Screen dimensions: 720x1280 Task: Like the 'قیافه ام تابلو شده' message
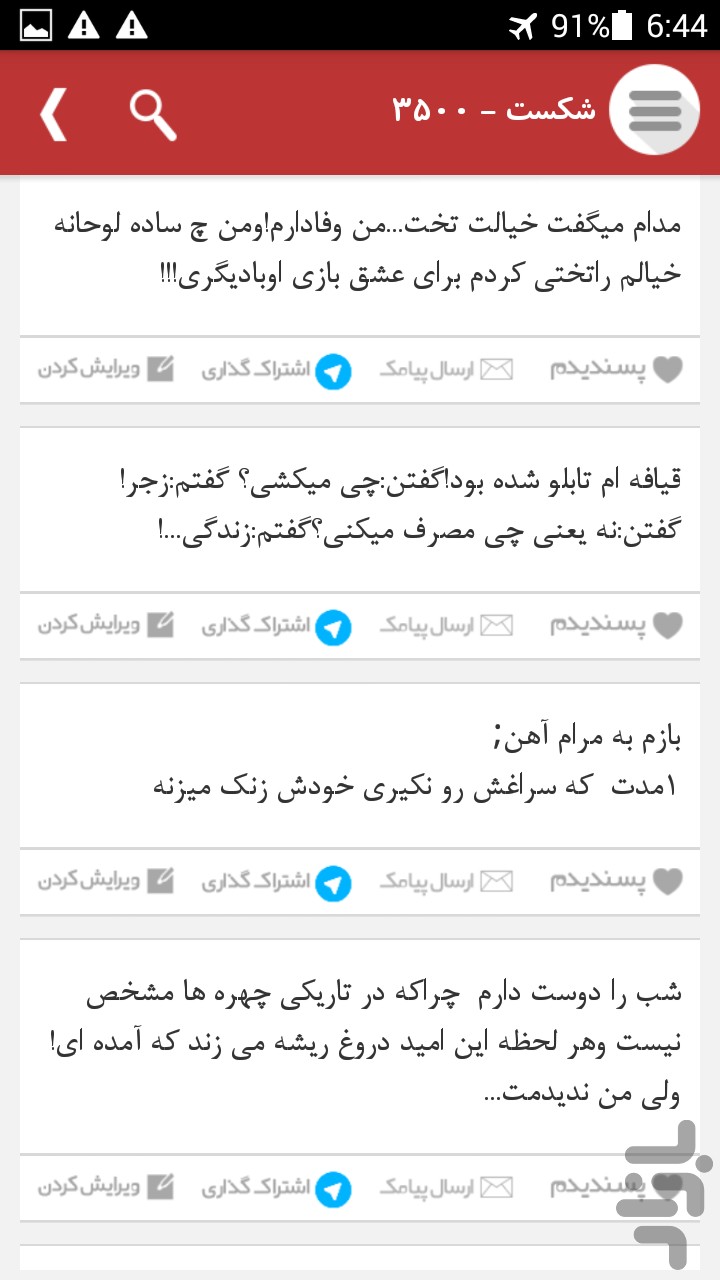coord(616,626)
